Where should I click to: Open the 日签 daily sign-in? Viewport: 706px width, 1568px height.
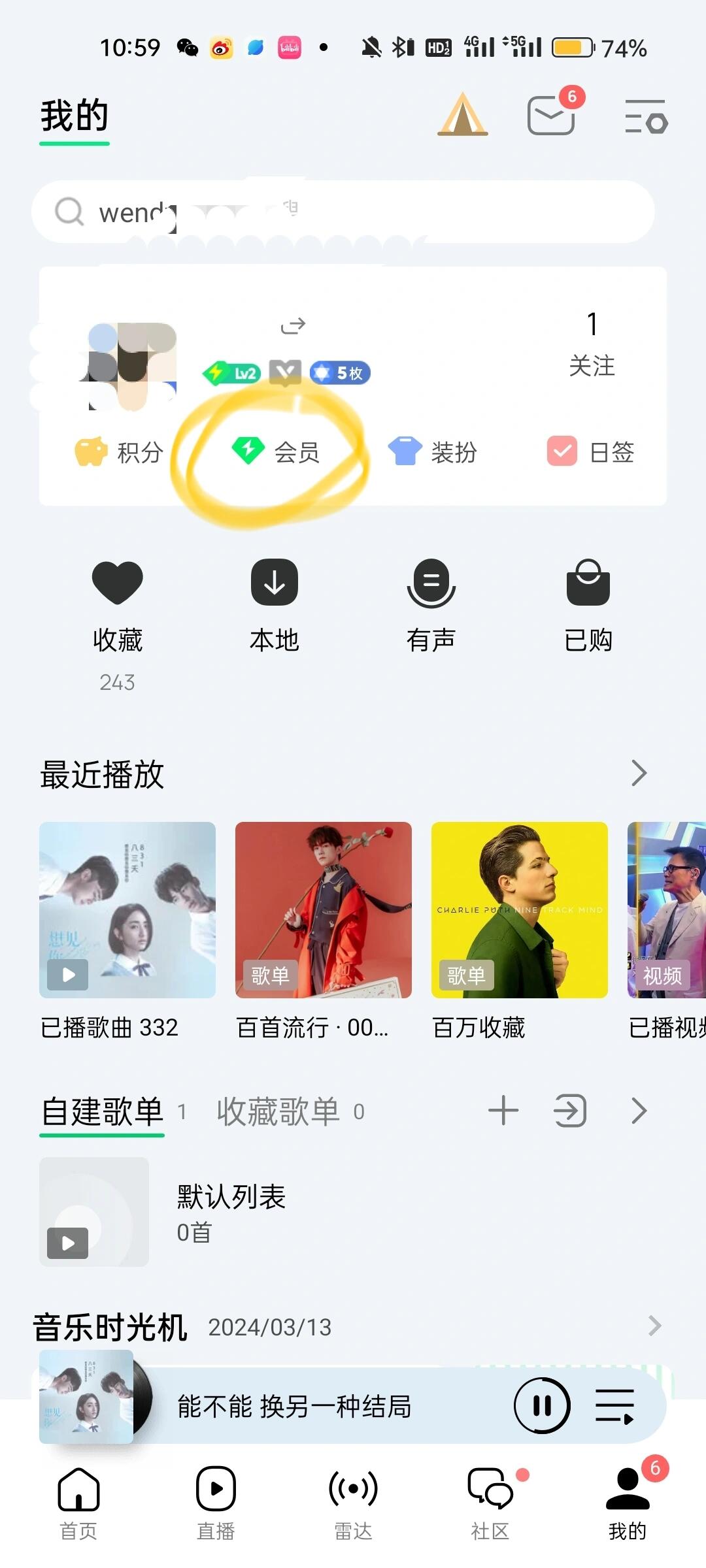click(592, 452)
